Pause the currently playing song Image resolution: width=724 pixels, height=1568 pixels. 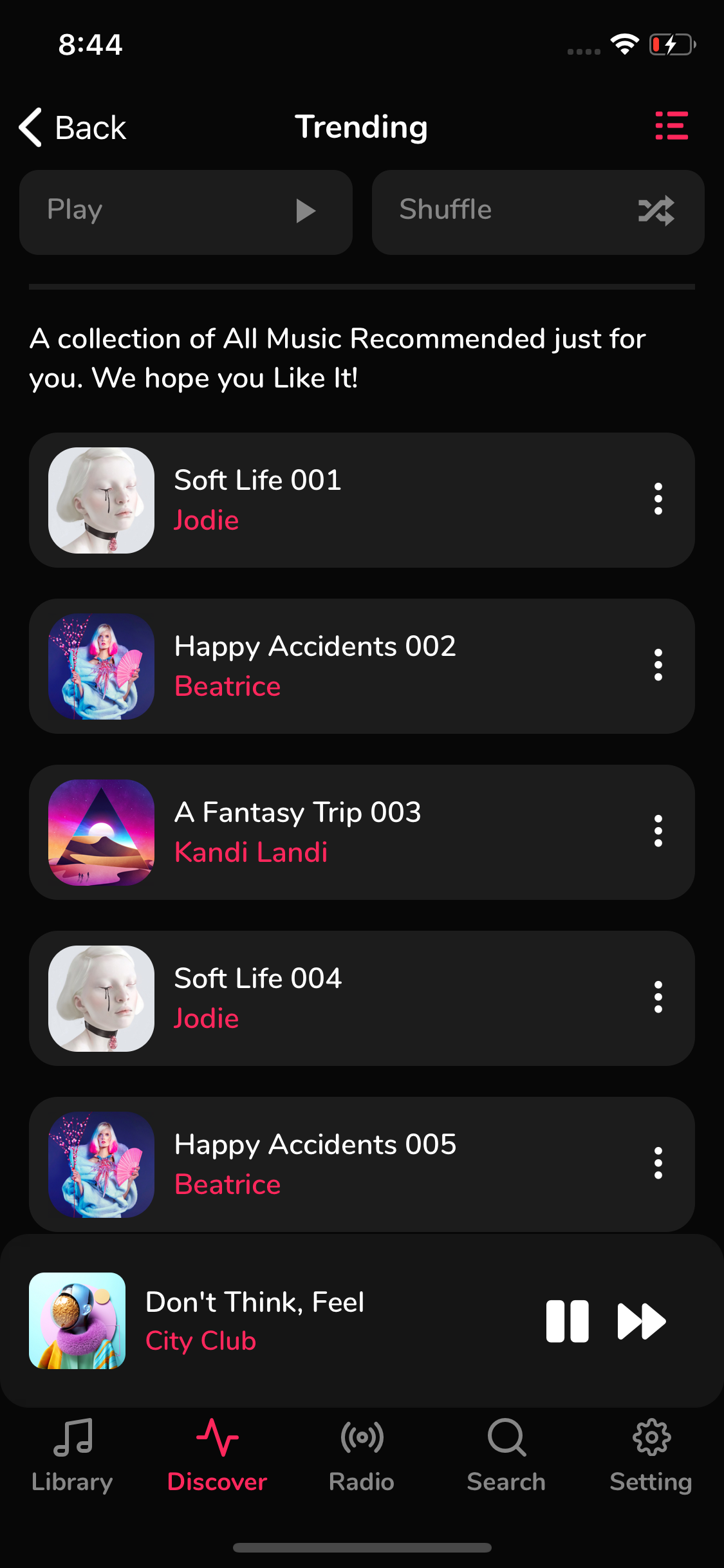pos(567,1321)
